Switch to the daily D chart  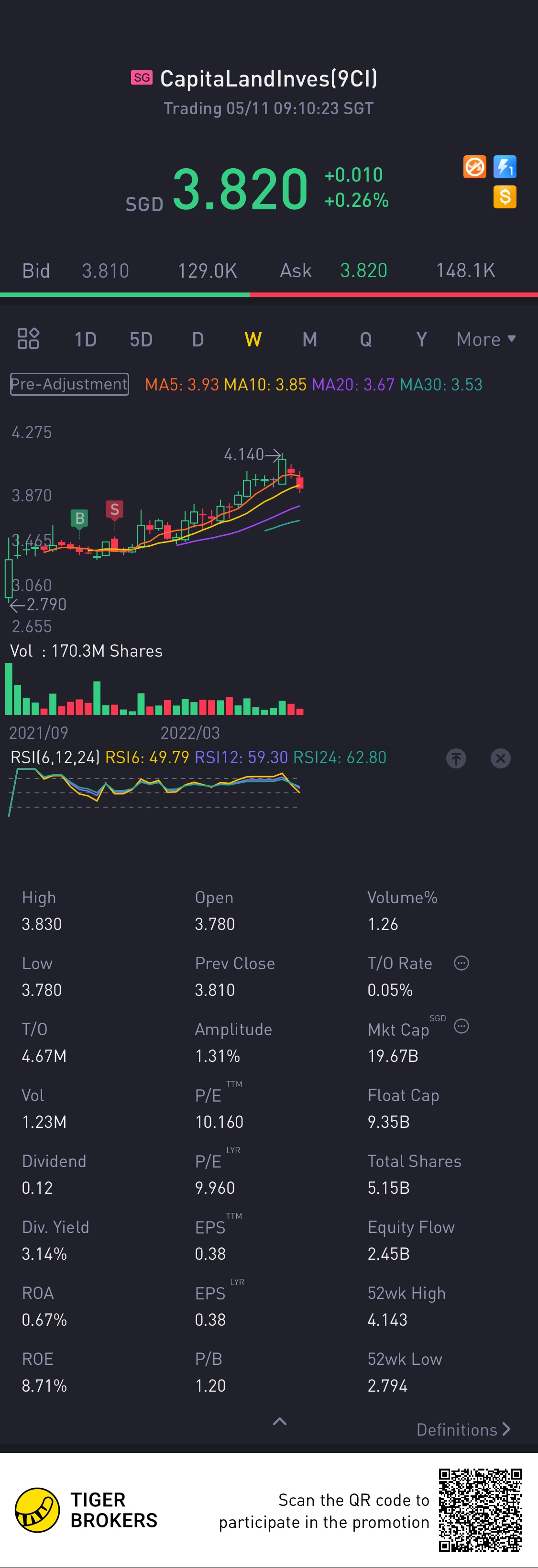(x=198, y=339)
